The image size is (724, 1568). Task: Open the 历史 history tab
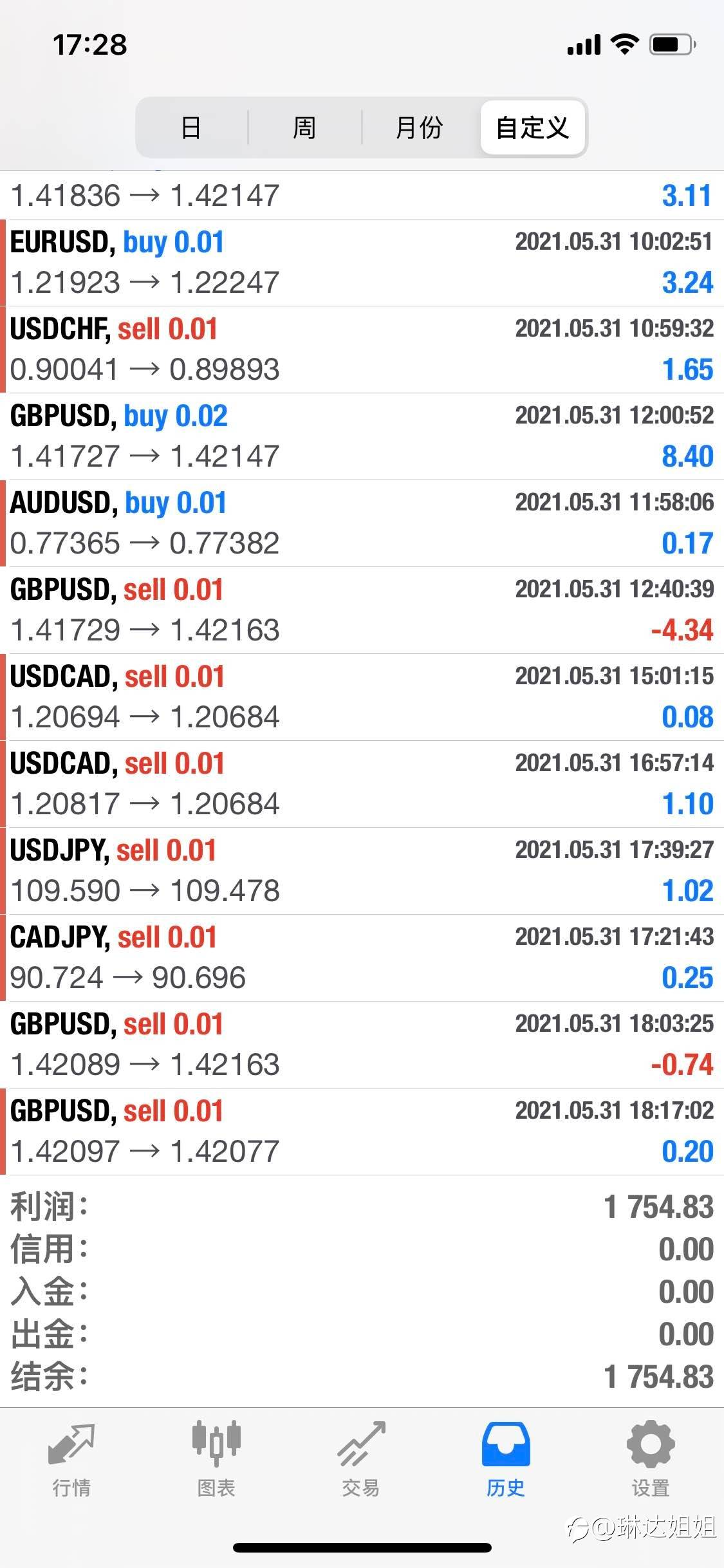pyautogui.click(x=506, y=1459)
